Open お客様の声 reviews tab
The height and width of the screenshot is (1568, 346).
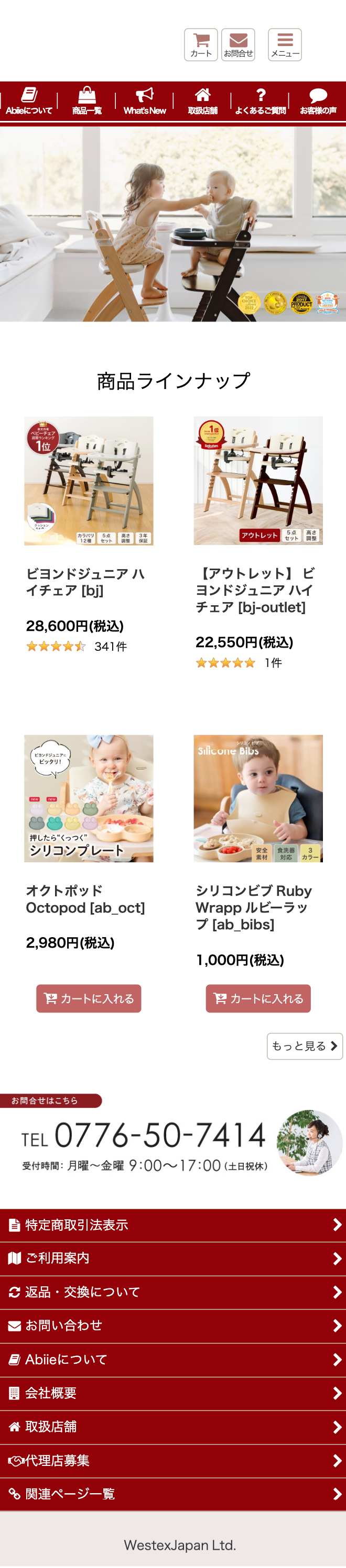pos(317,101)
